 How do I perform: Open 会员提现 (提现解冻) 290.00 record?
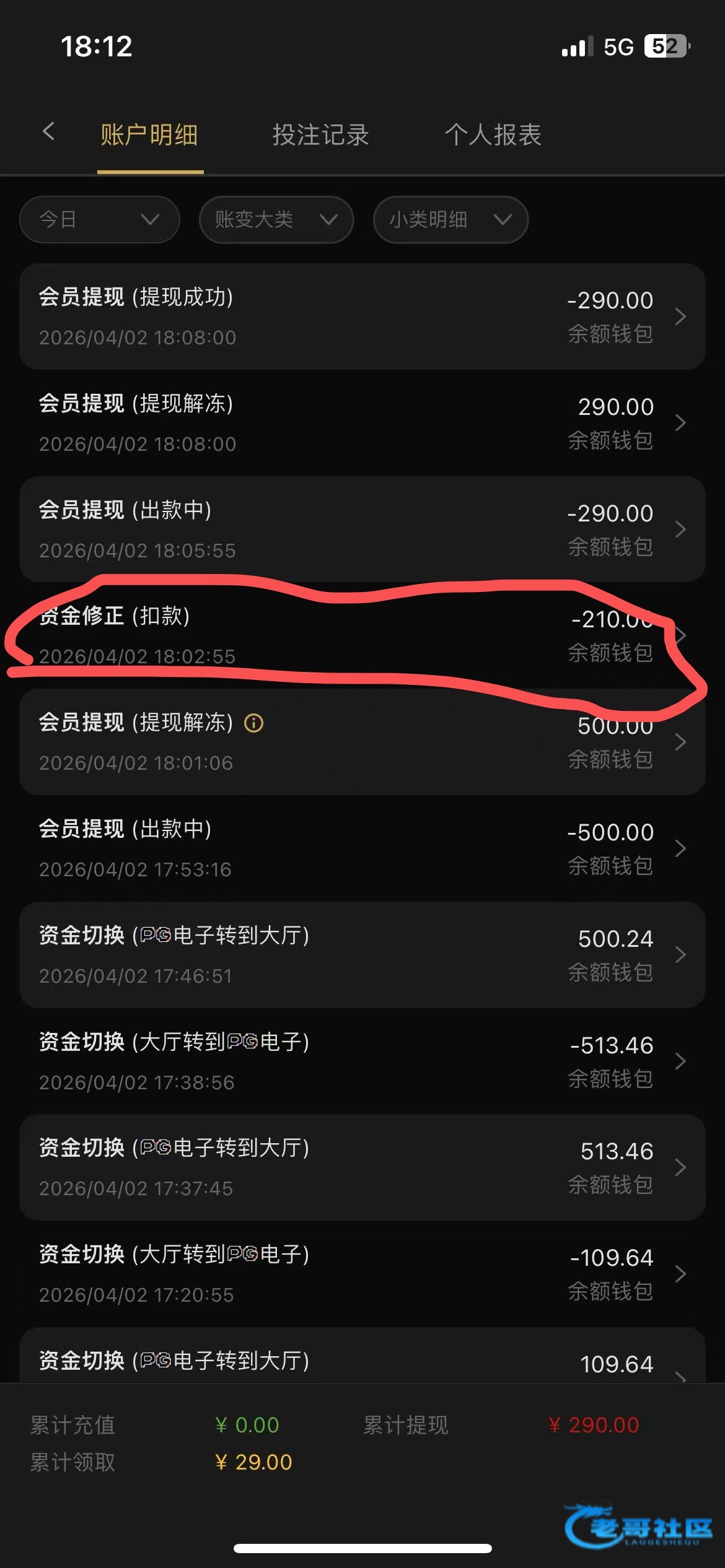click(x=362, y=423)
